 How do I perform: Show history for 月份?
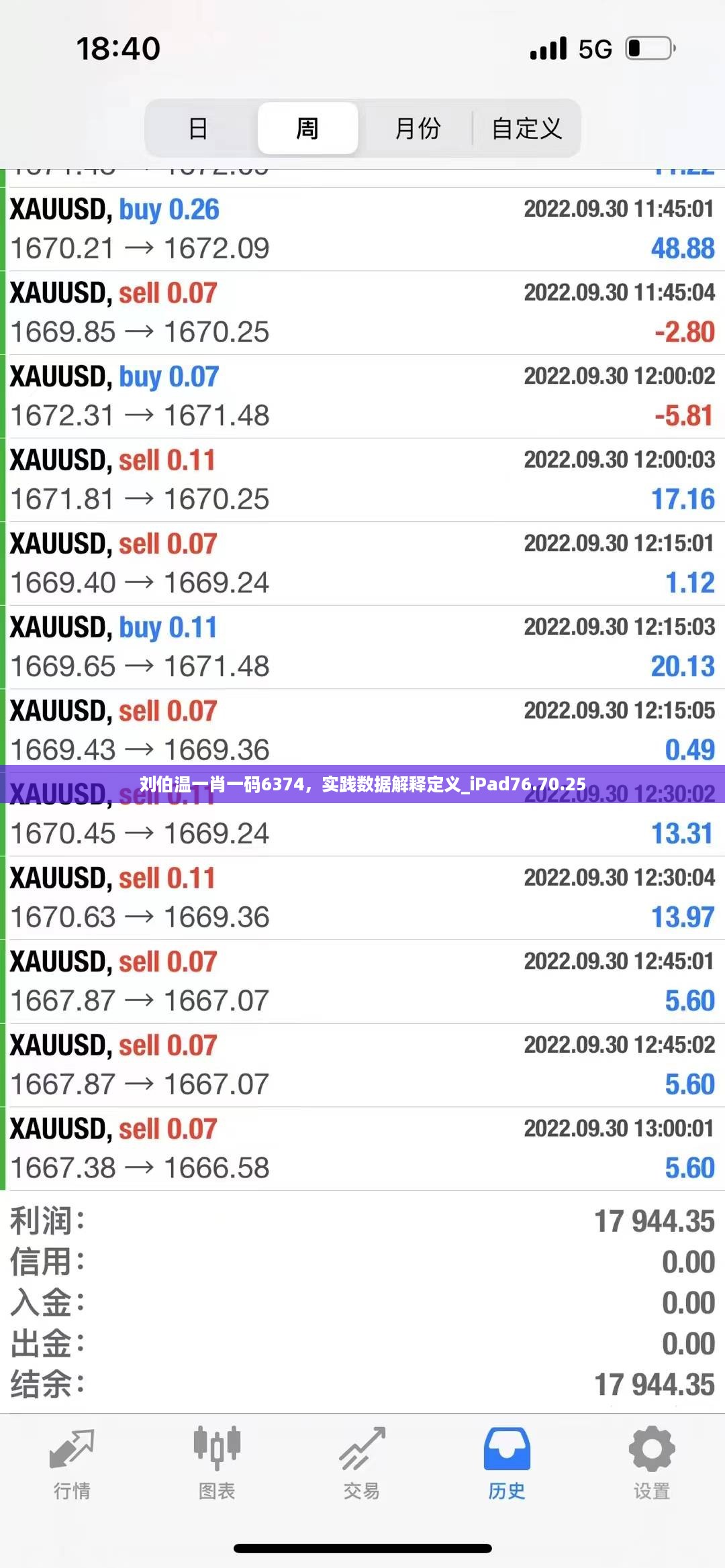pyautogui.click(x=417, y=128)
